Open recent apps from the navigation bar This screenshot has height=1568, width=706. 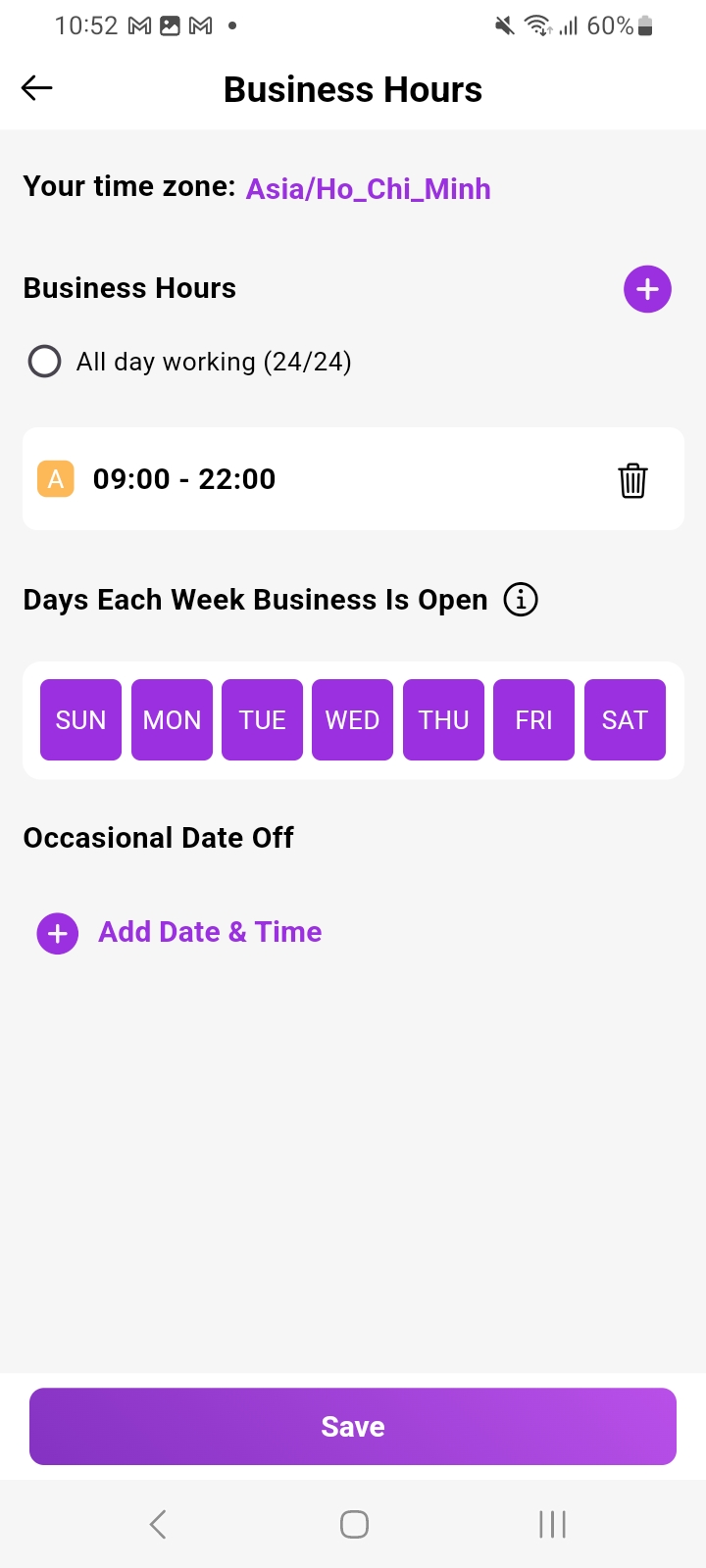point(552,1524)
